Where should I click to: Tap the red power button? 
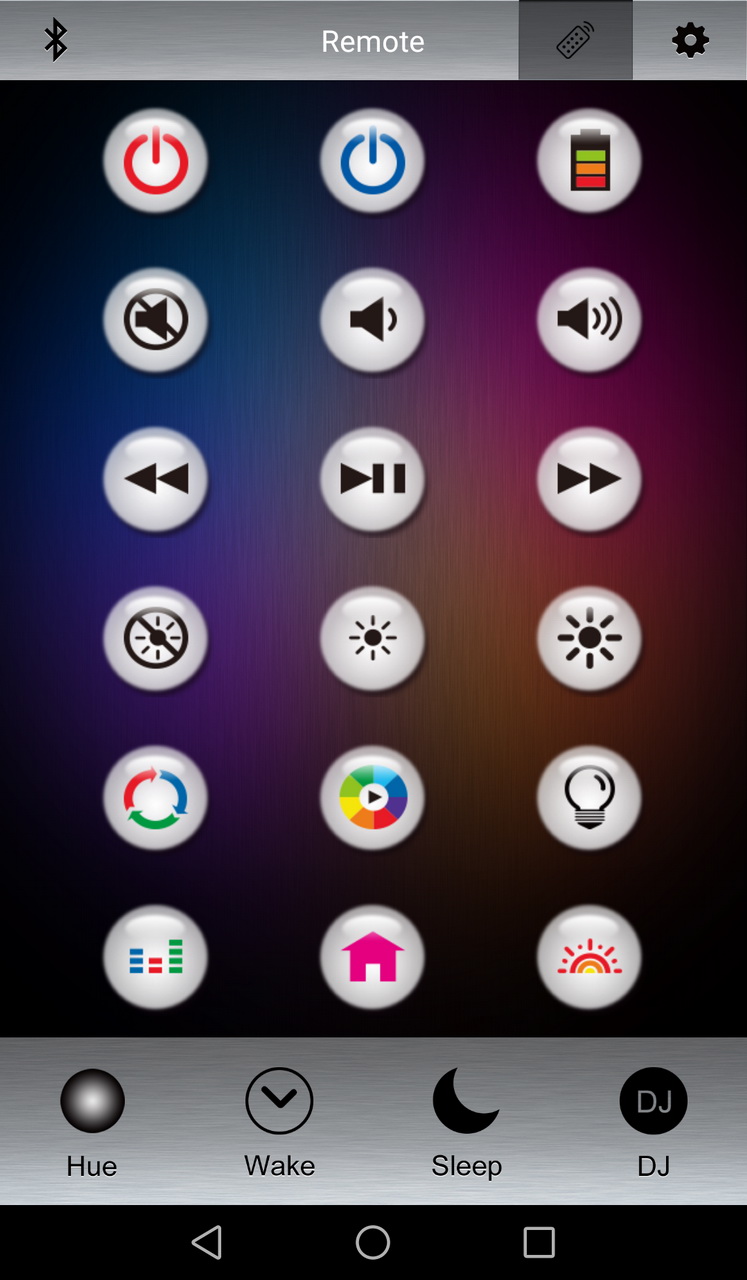(155, 161)
